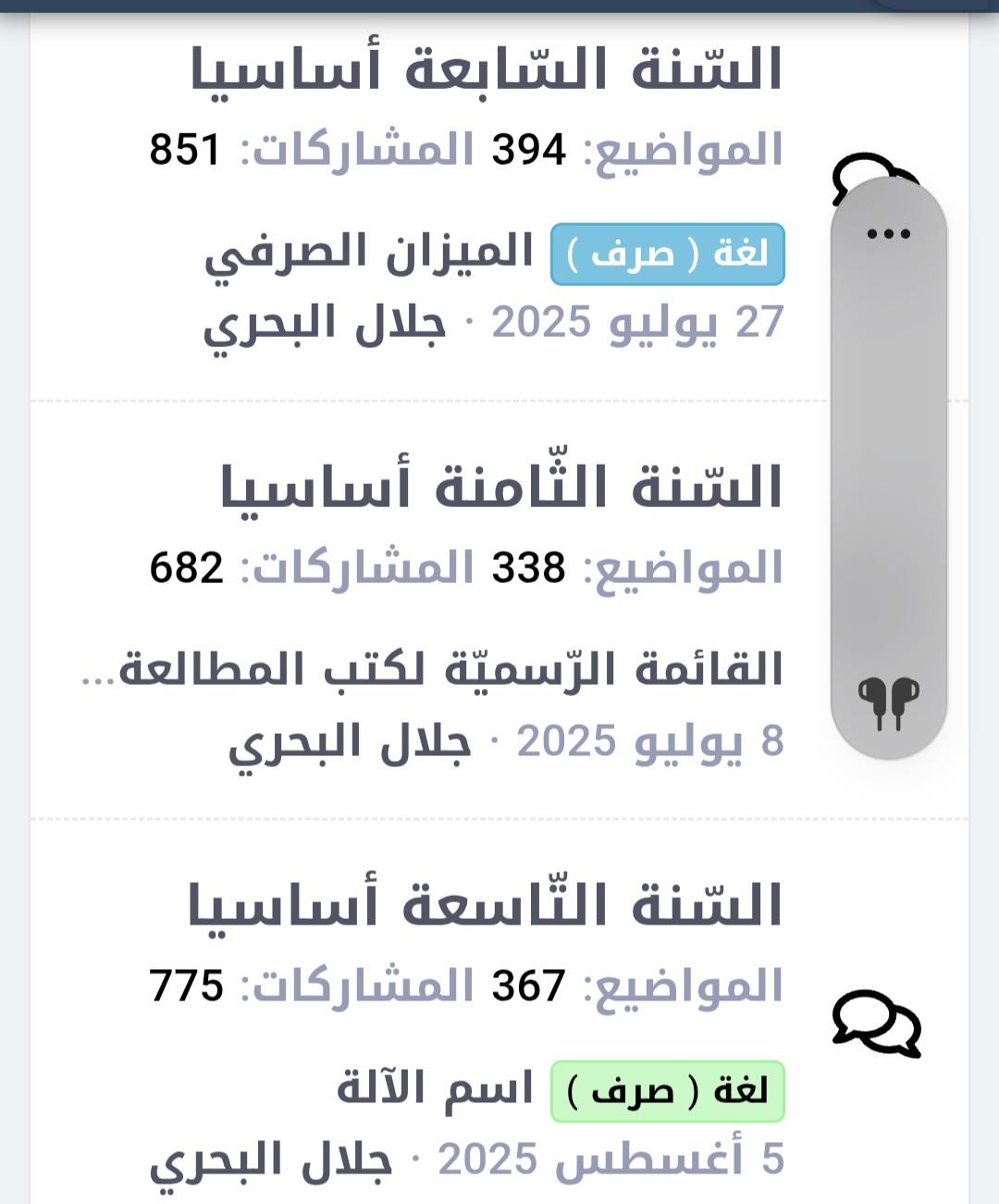Open the السّنة التّاسعة أساسيا forum
The width and height of the screenshot is (999, 1204).
point(485,905)
